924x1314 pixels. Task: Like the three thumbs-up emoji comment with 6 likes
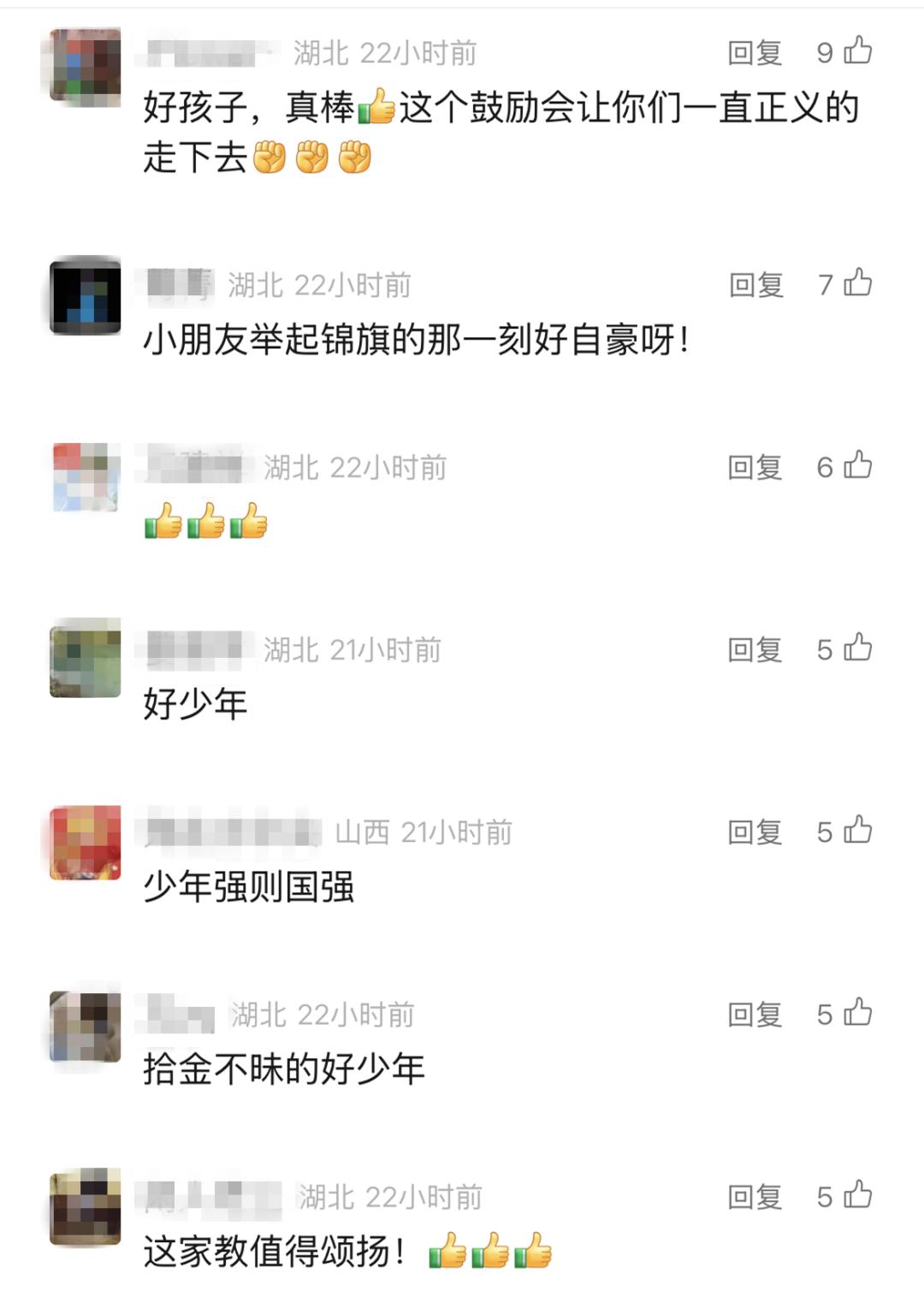(857, 465)
